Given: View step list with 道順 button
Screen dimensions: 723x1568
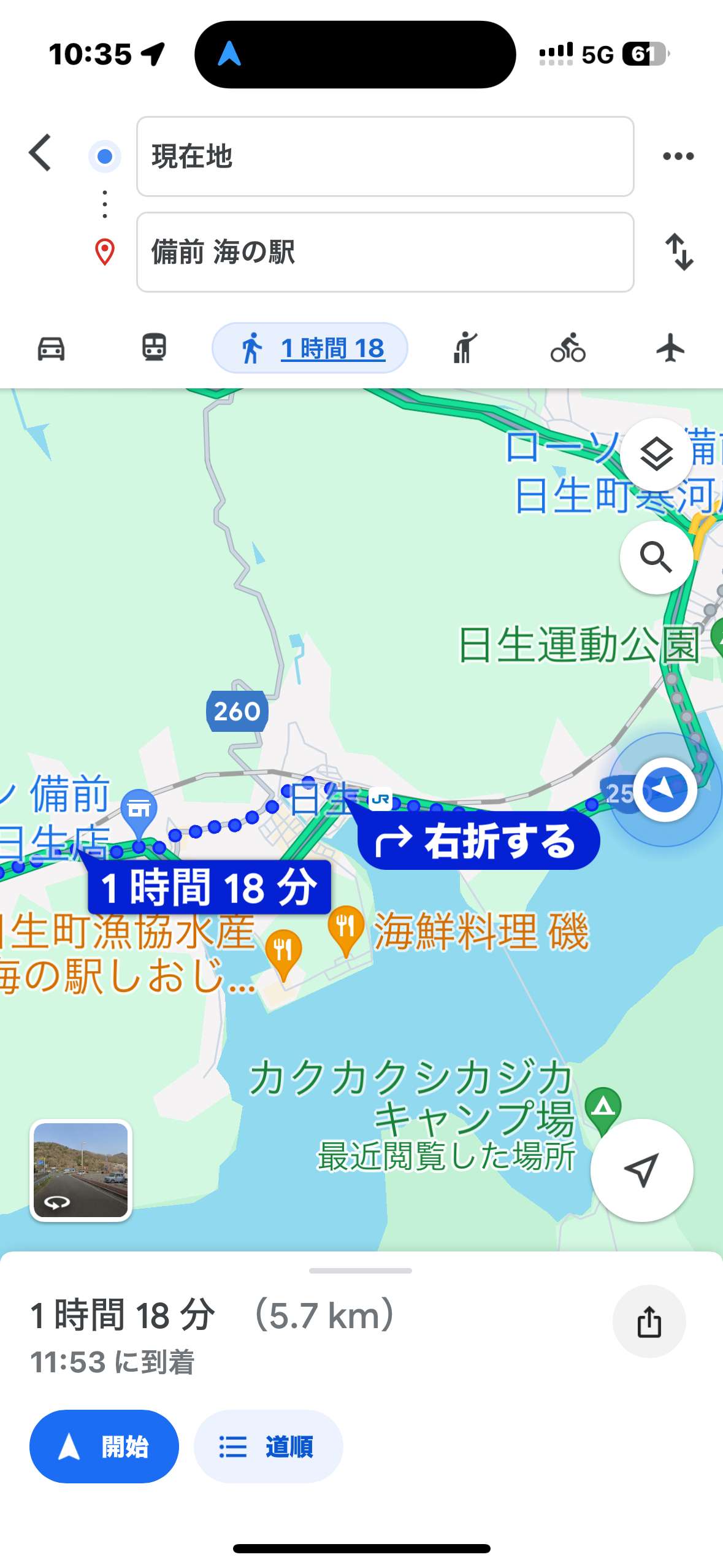Looking at the screenshot, I should tap(268, 1446).
